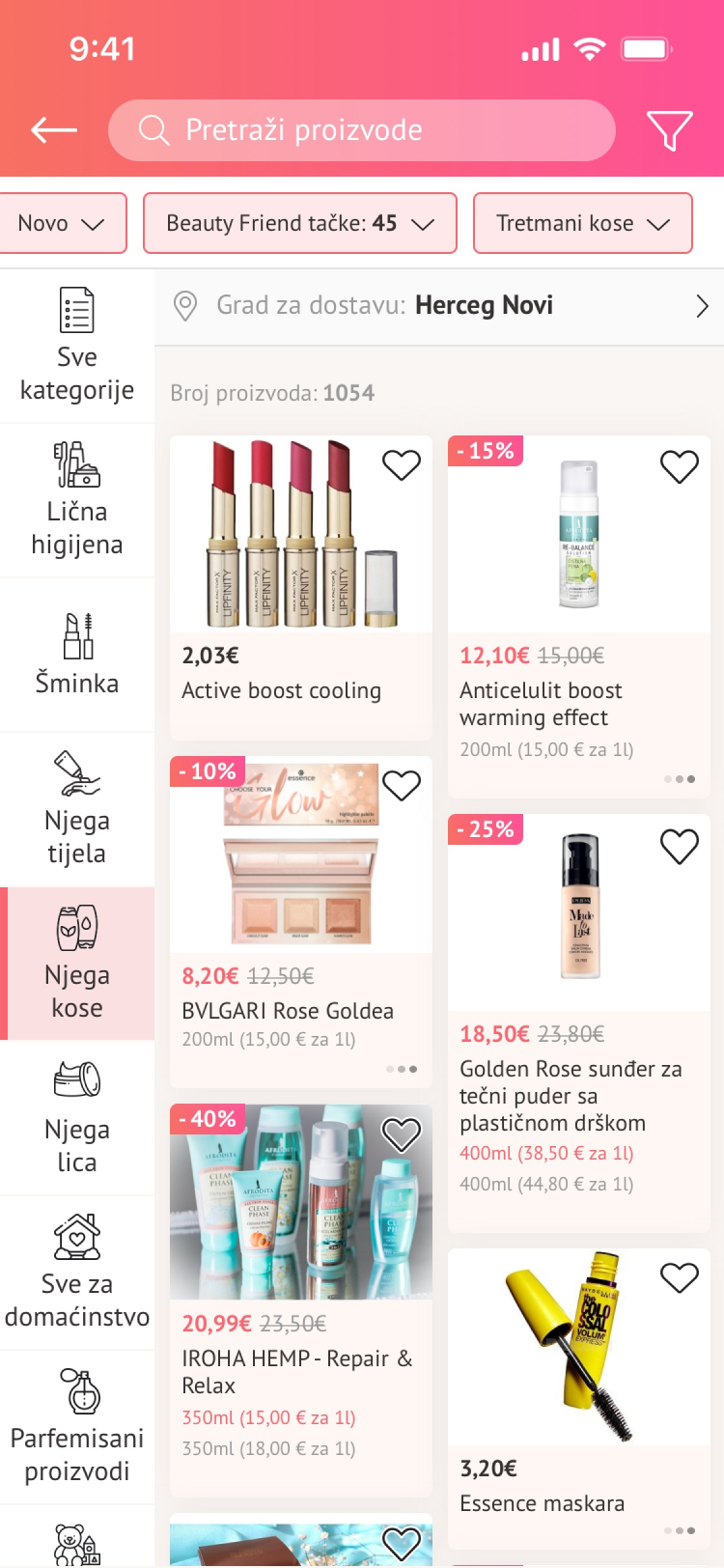Open the Beauty Friend tačke dropdown
The image size is (724, 1568).
click(299, 223)
